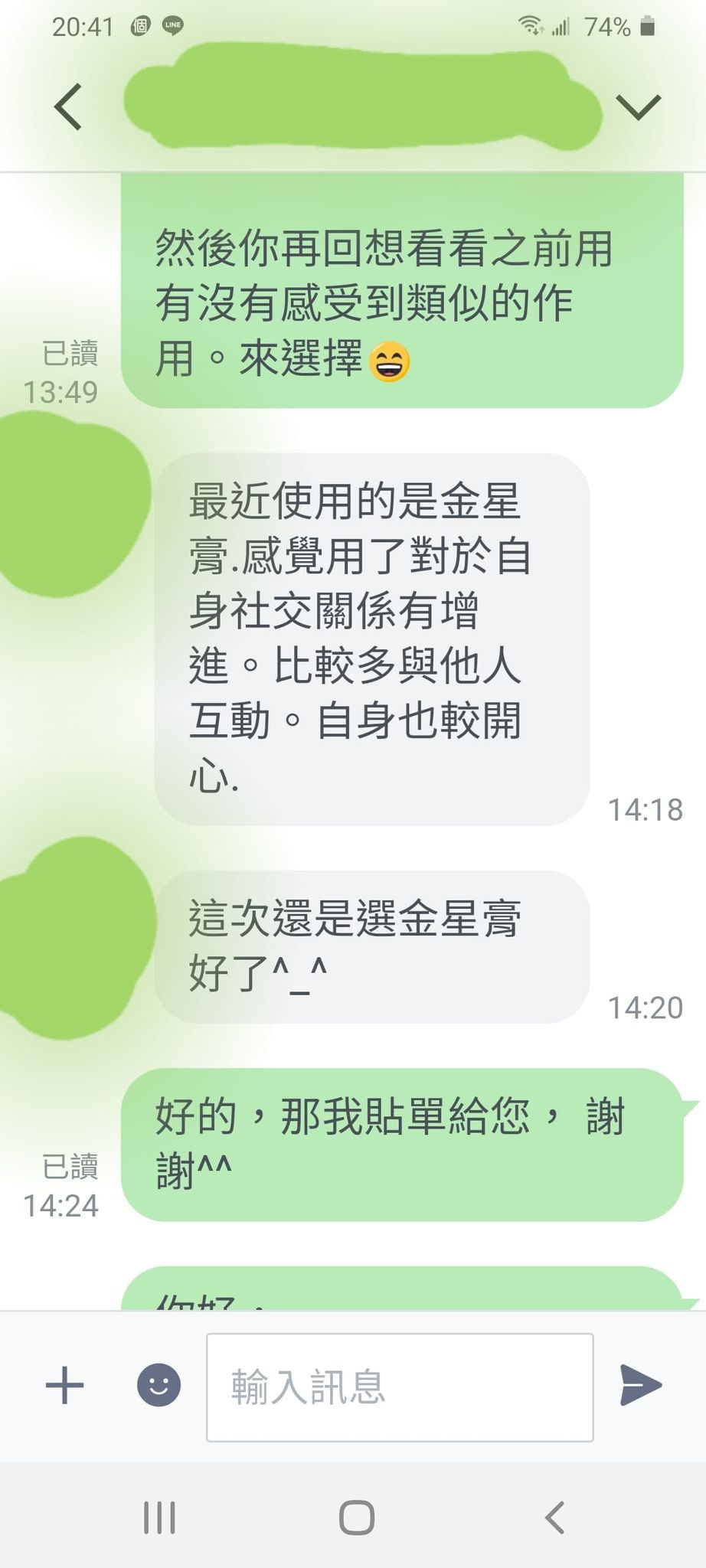Go back from this chat
Screen dimensions: 706x1568
tap(67, 106)
